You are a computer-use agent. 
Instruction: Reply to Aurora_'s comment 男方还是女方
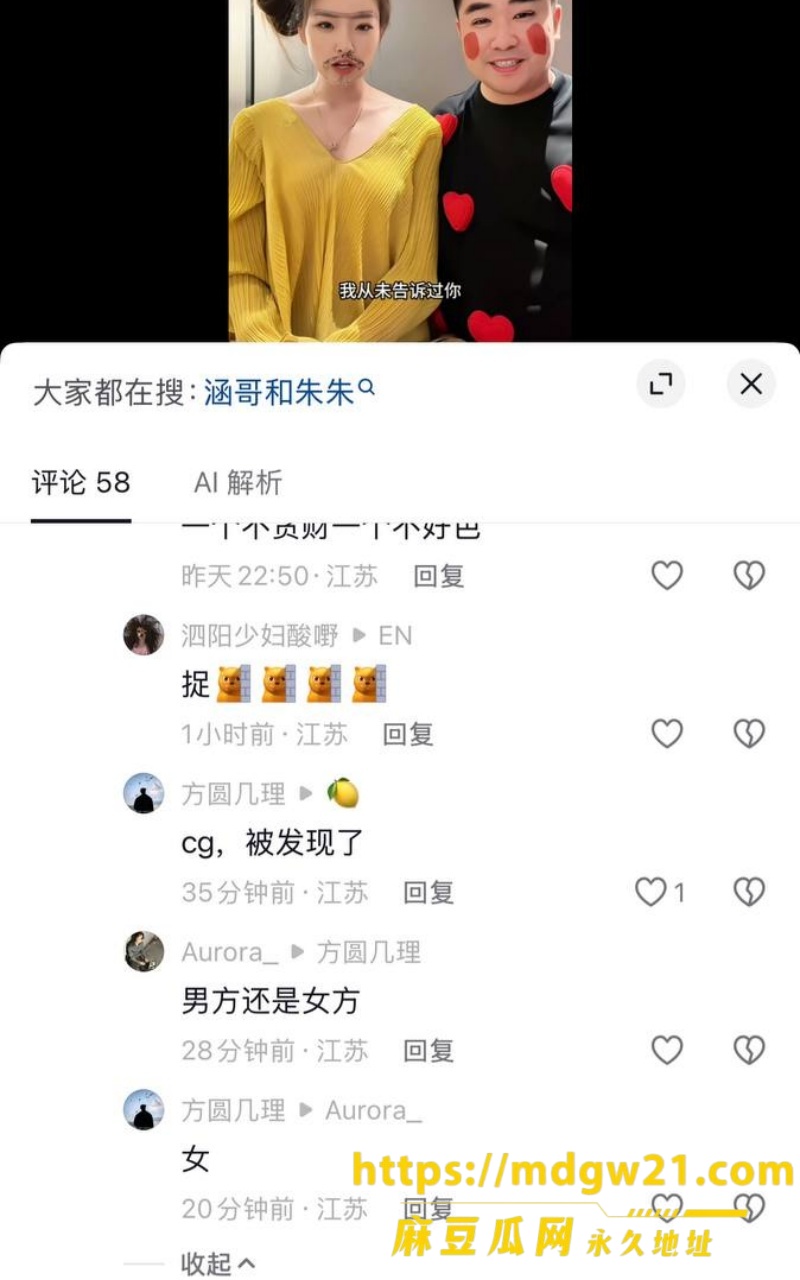coord(429,1051)
